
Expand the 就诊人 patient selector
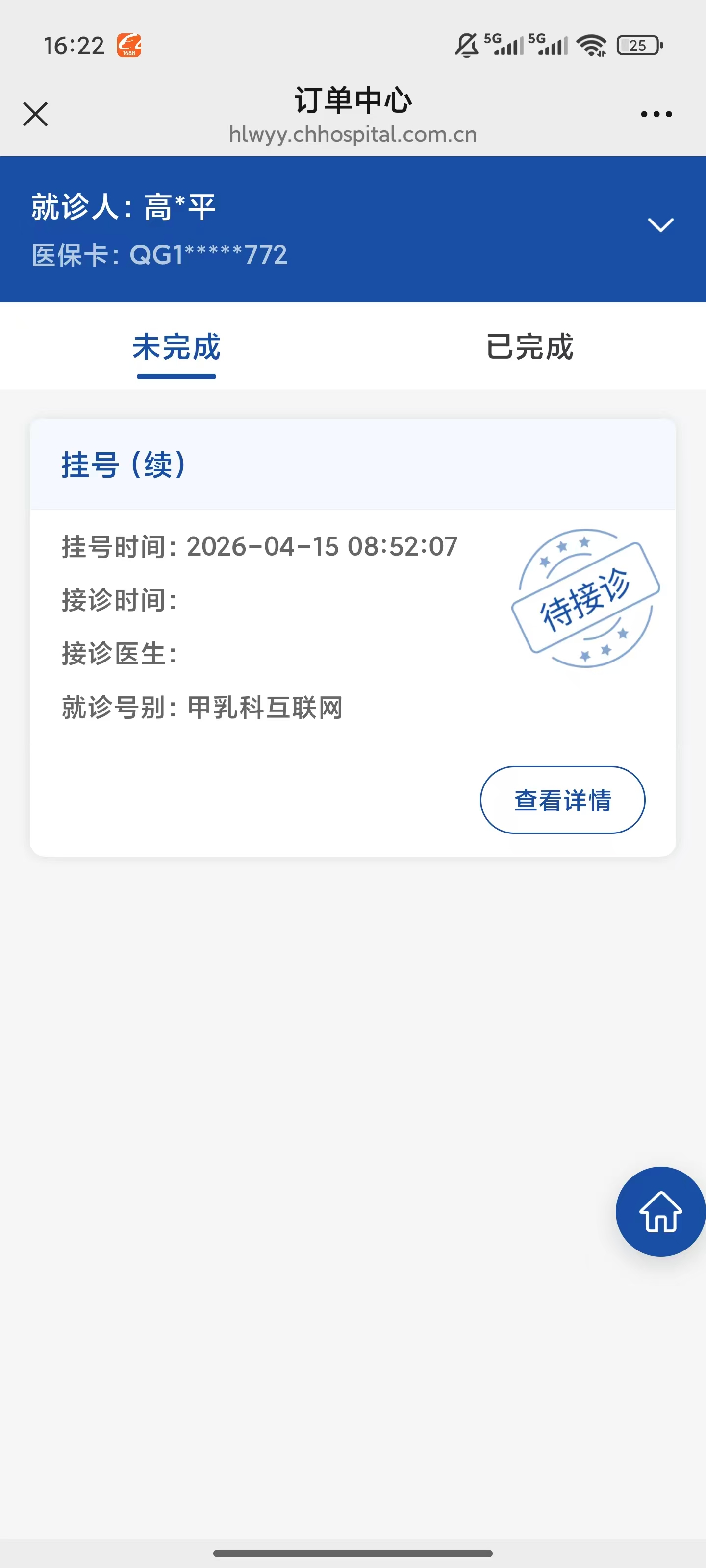click(x=660, y=225)
